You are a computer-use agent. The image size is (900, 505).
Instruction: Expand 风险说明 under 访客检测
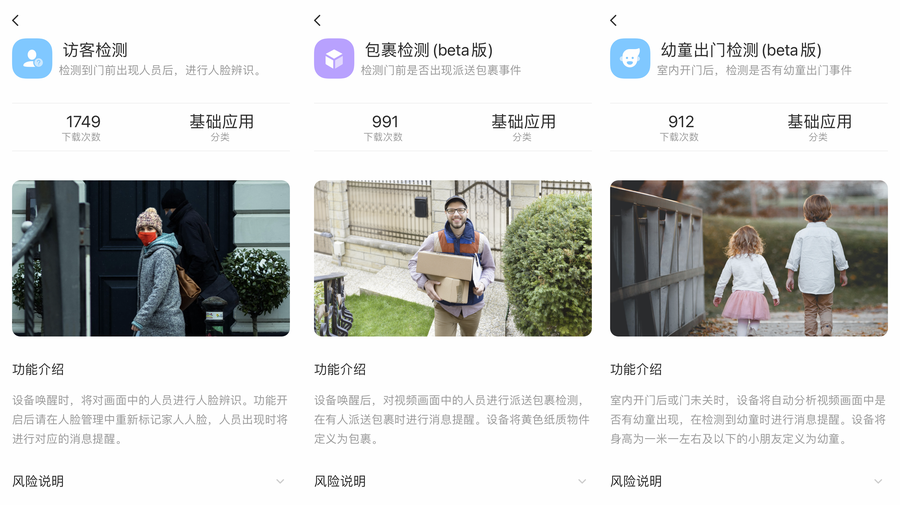point(280,481)
